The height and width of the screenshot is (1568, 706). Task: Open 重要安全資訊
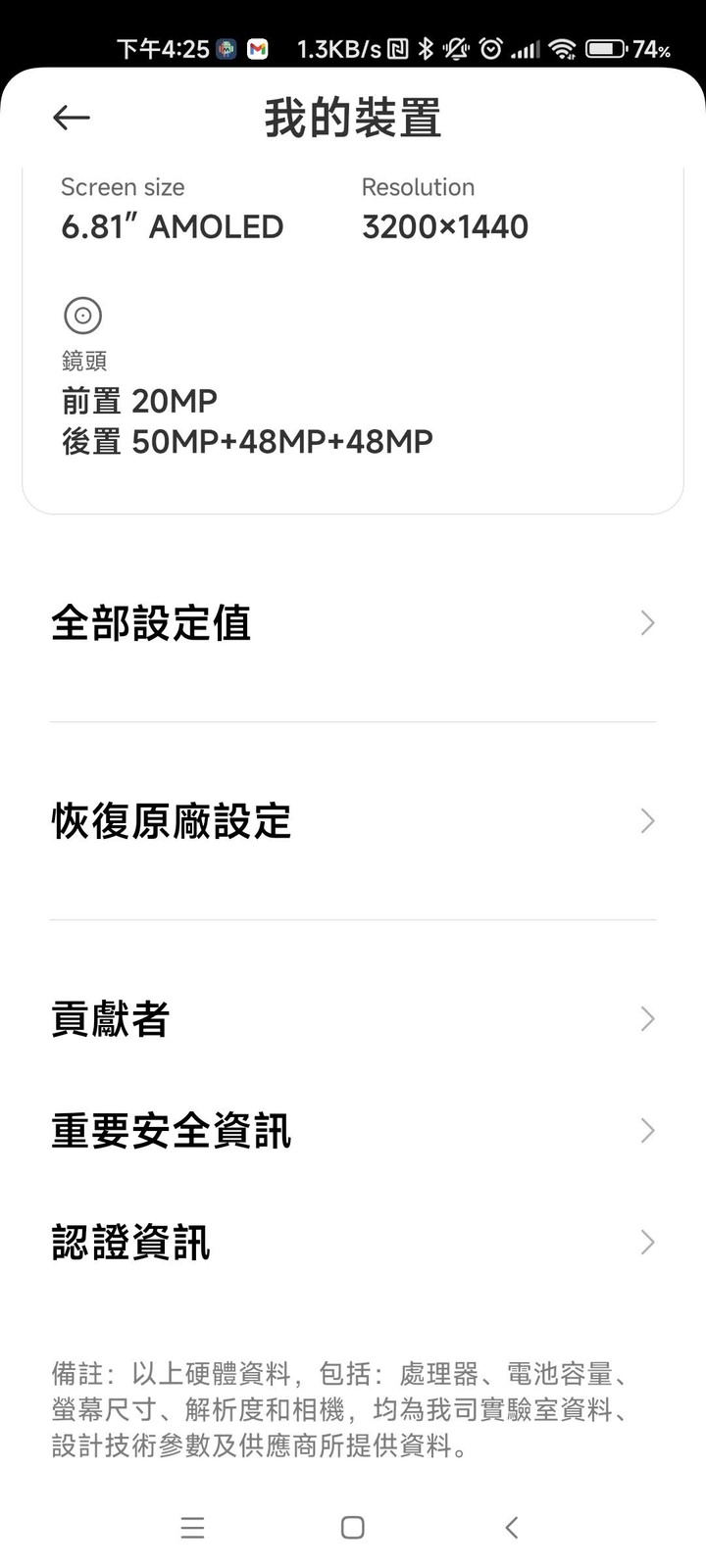click(353, 1131)
